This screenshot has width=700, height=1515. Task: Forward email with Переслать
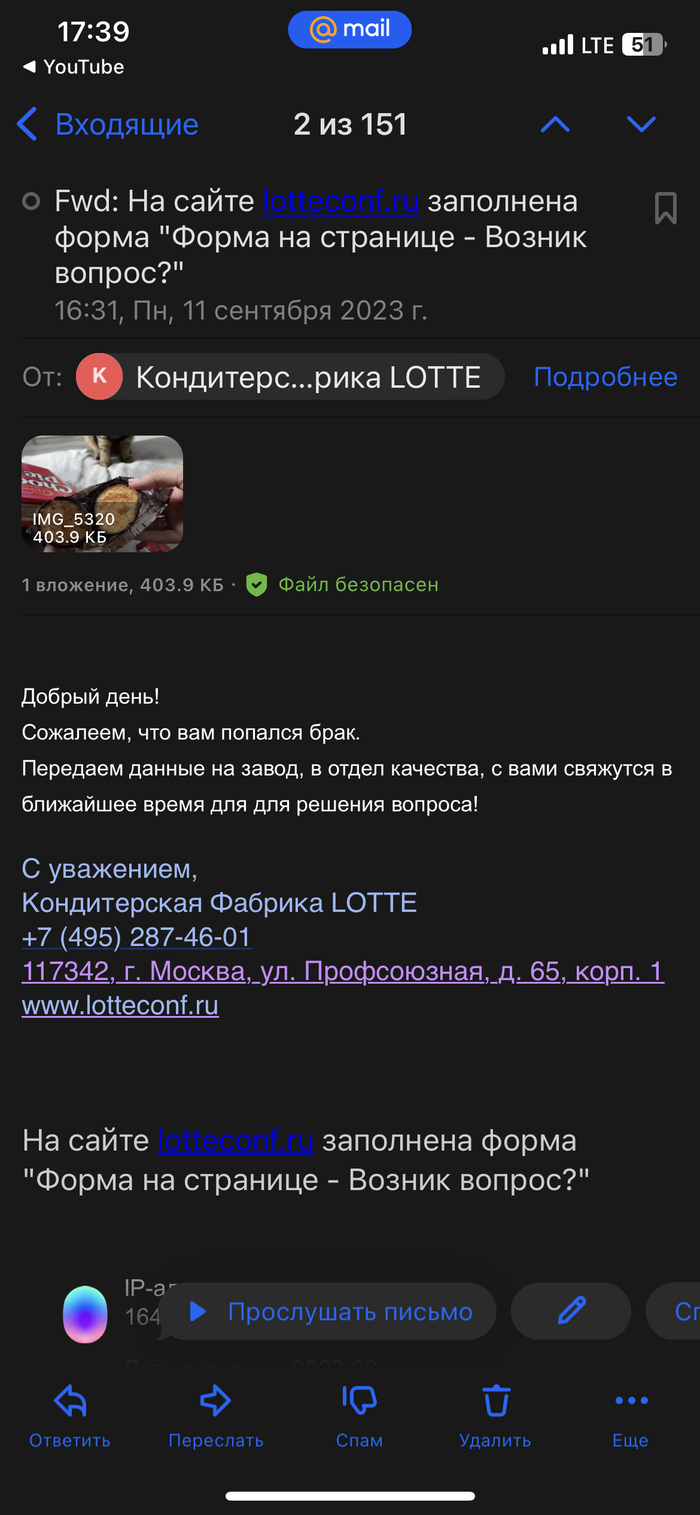tap(216, 1415)
